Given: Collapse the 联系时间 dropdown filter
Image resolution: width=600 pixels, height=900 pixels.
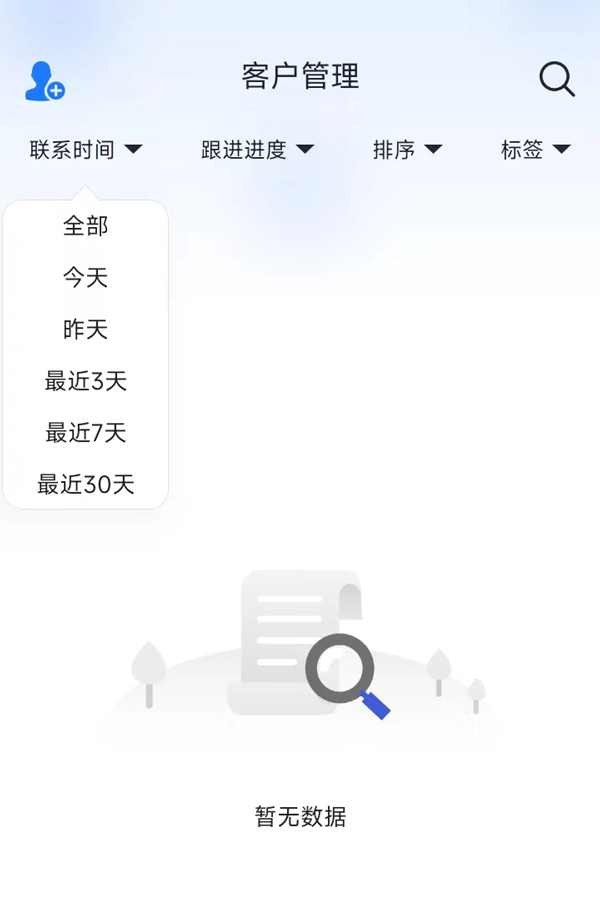Looking at the screenshot, I should click(x=86, y=150).
